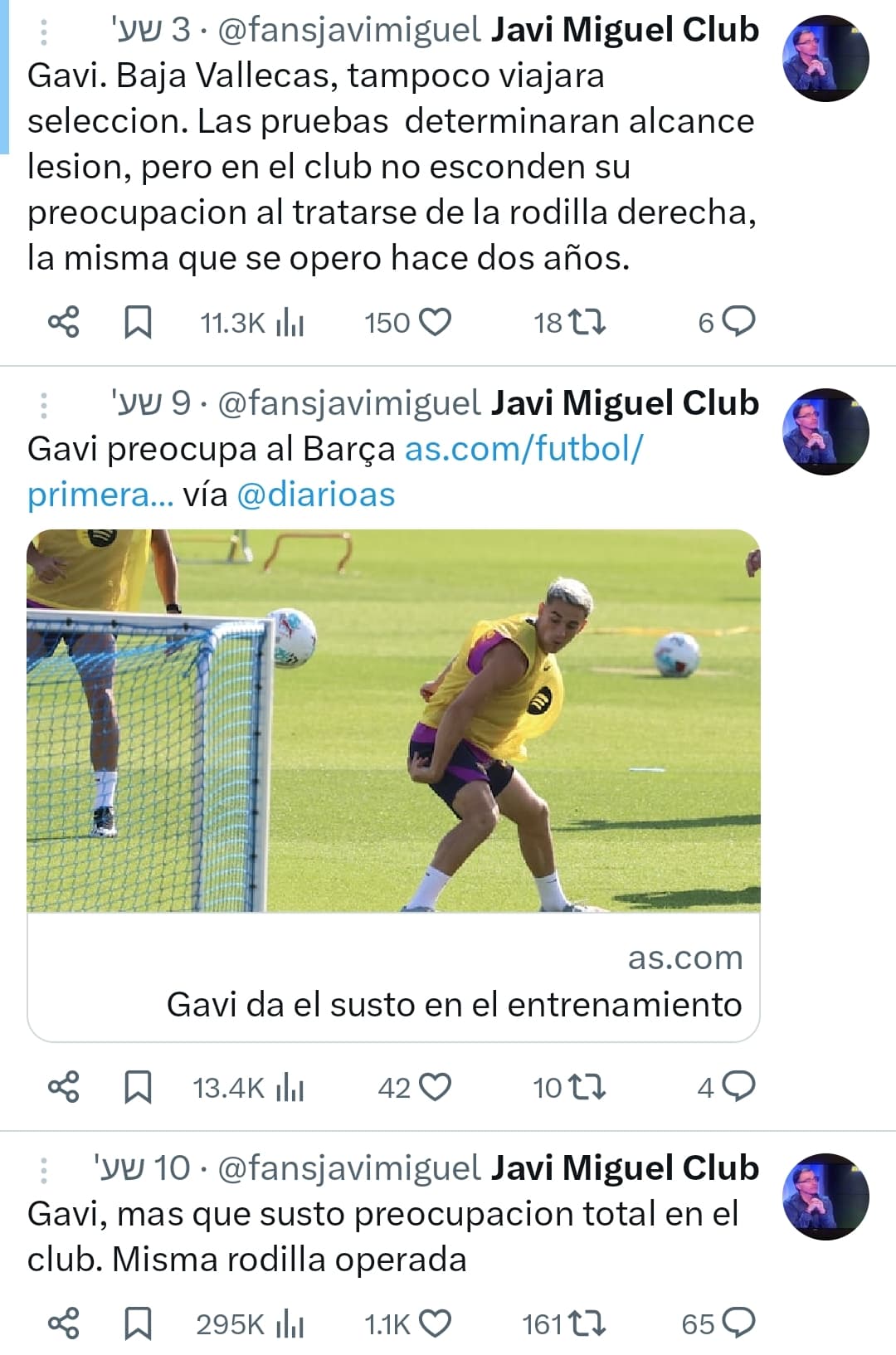This screenshot has width=896, height=1355.
Task: Retweet the post with 161 retweets
Action: [x=589, y=1323]
